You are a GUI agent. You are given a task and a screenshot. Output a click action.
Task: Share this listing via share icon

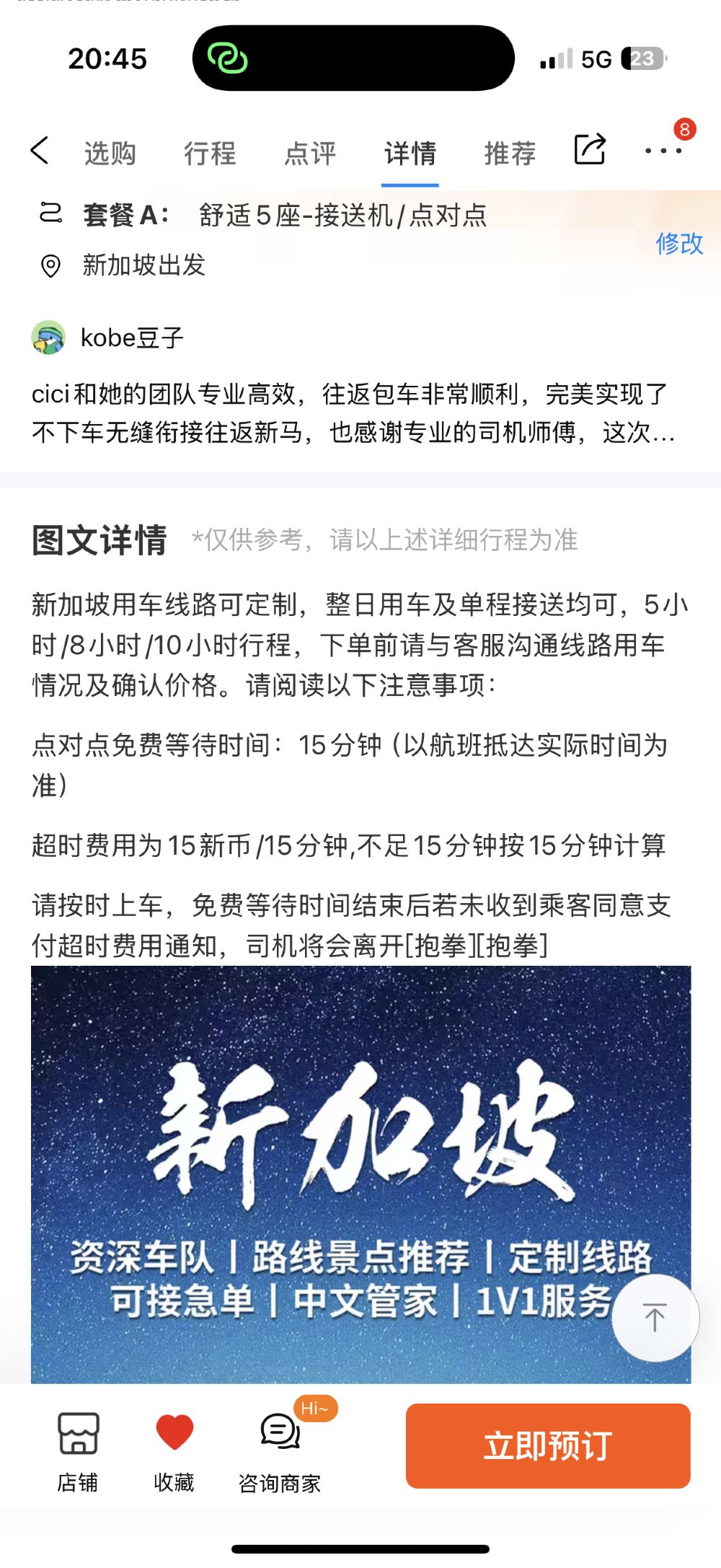(590, 149)
